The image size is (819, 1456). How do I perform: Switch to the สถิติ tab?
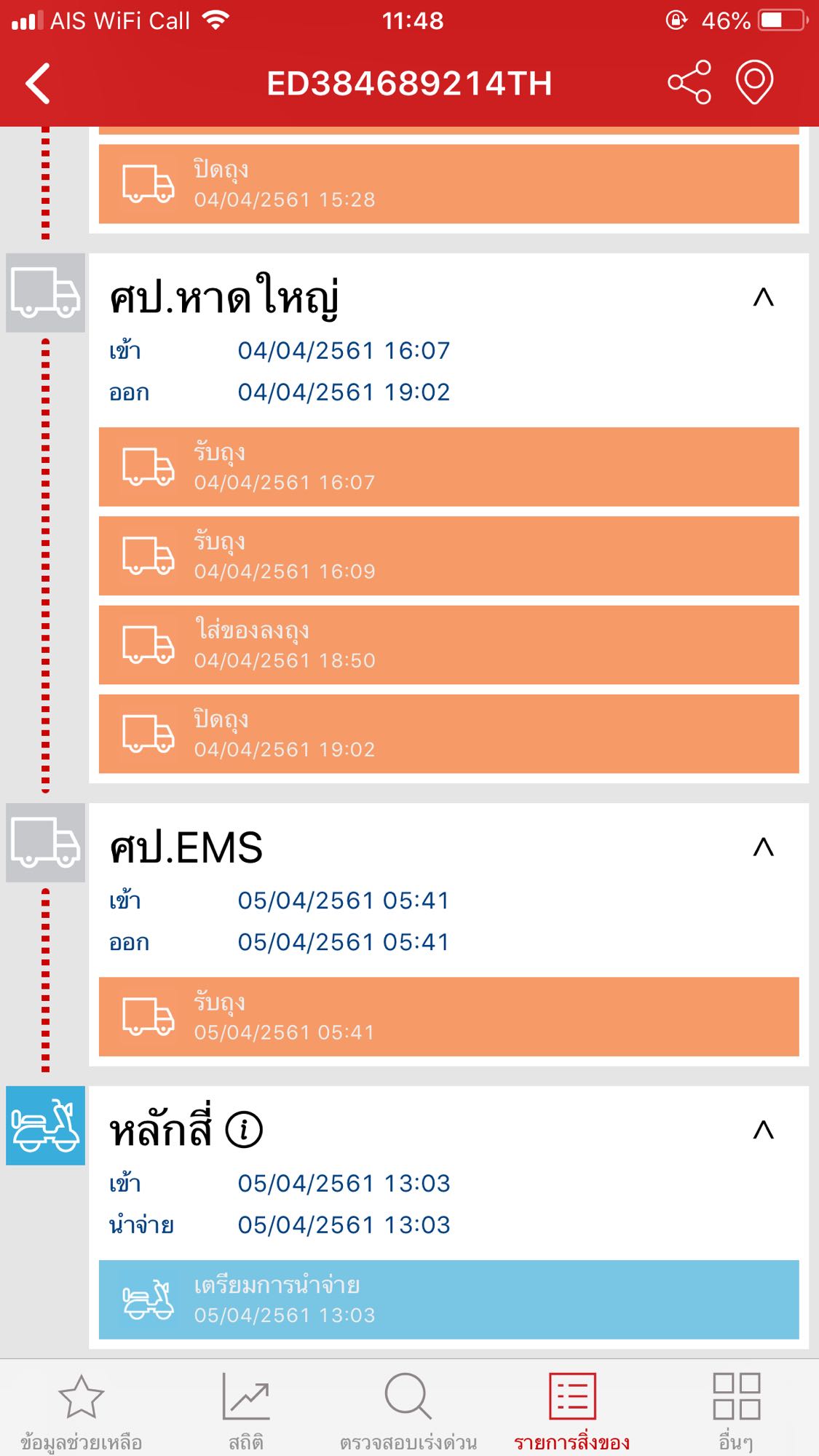coord(246,1411)
